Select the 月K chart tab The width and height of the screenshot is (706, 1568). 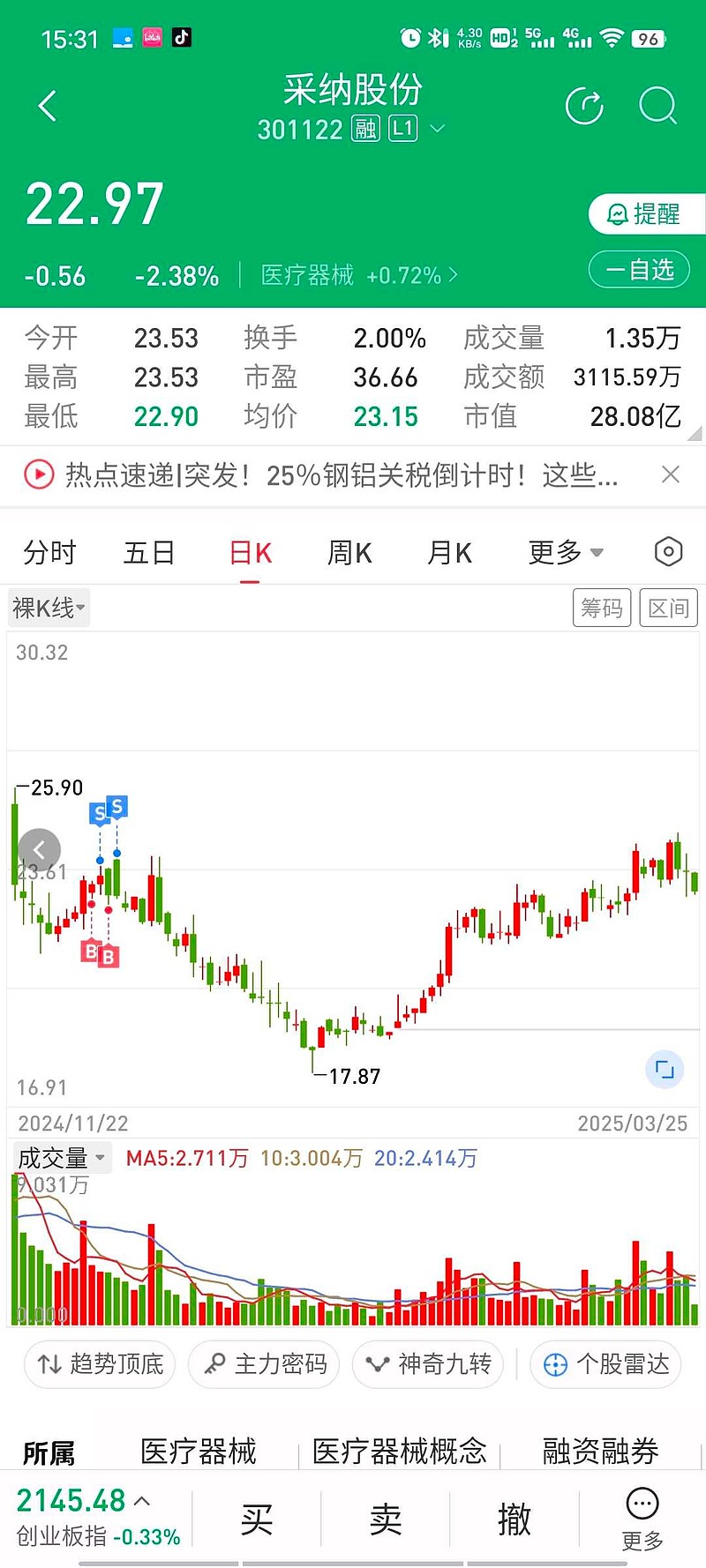[x=449, y=553]
